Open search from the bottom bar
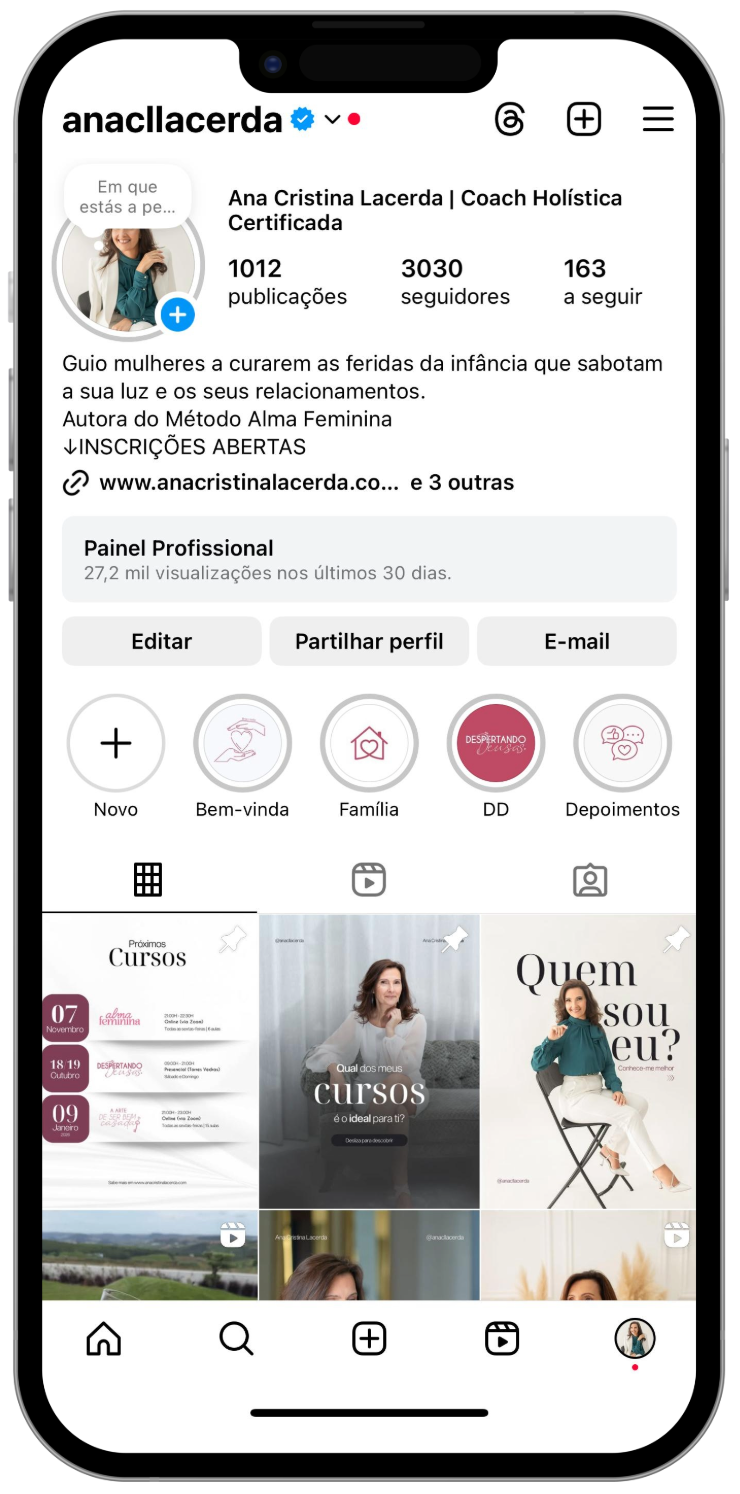The width and height of the screenshot is (740, 1494). pyautogui.click(x=236, y=1338)
